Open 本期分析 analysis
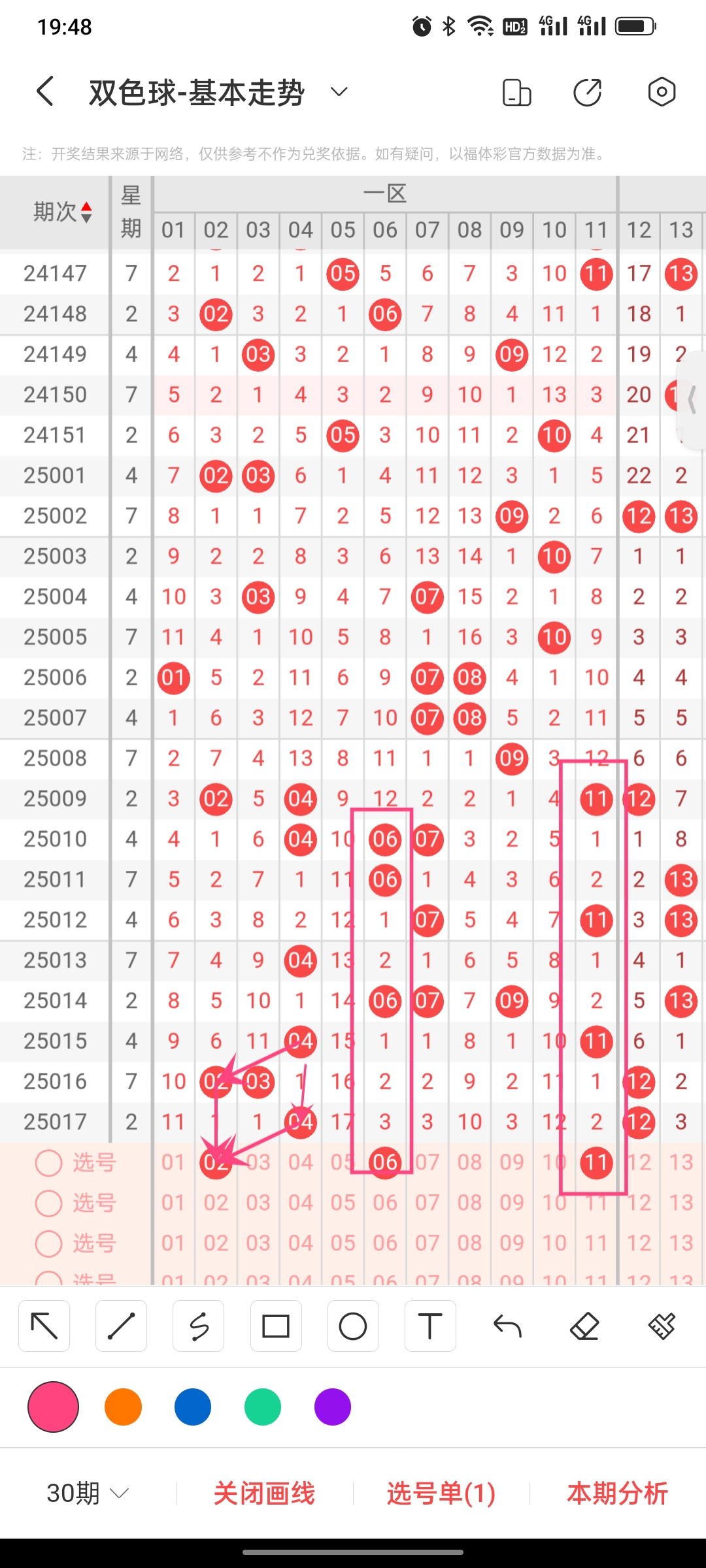This screenshot has height=1568, width=706. pyautogui.click(x=618, y=1493)
